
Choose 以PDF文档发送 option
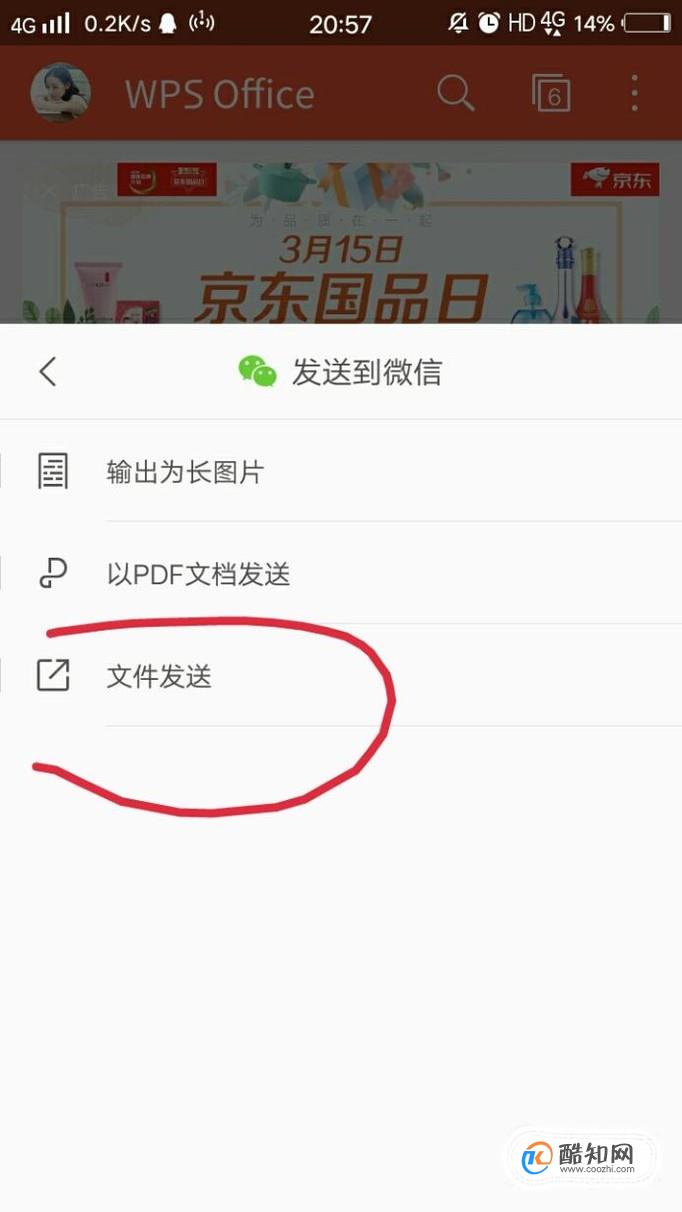click(341, 574)
